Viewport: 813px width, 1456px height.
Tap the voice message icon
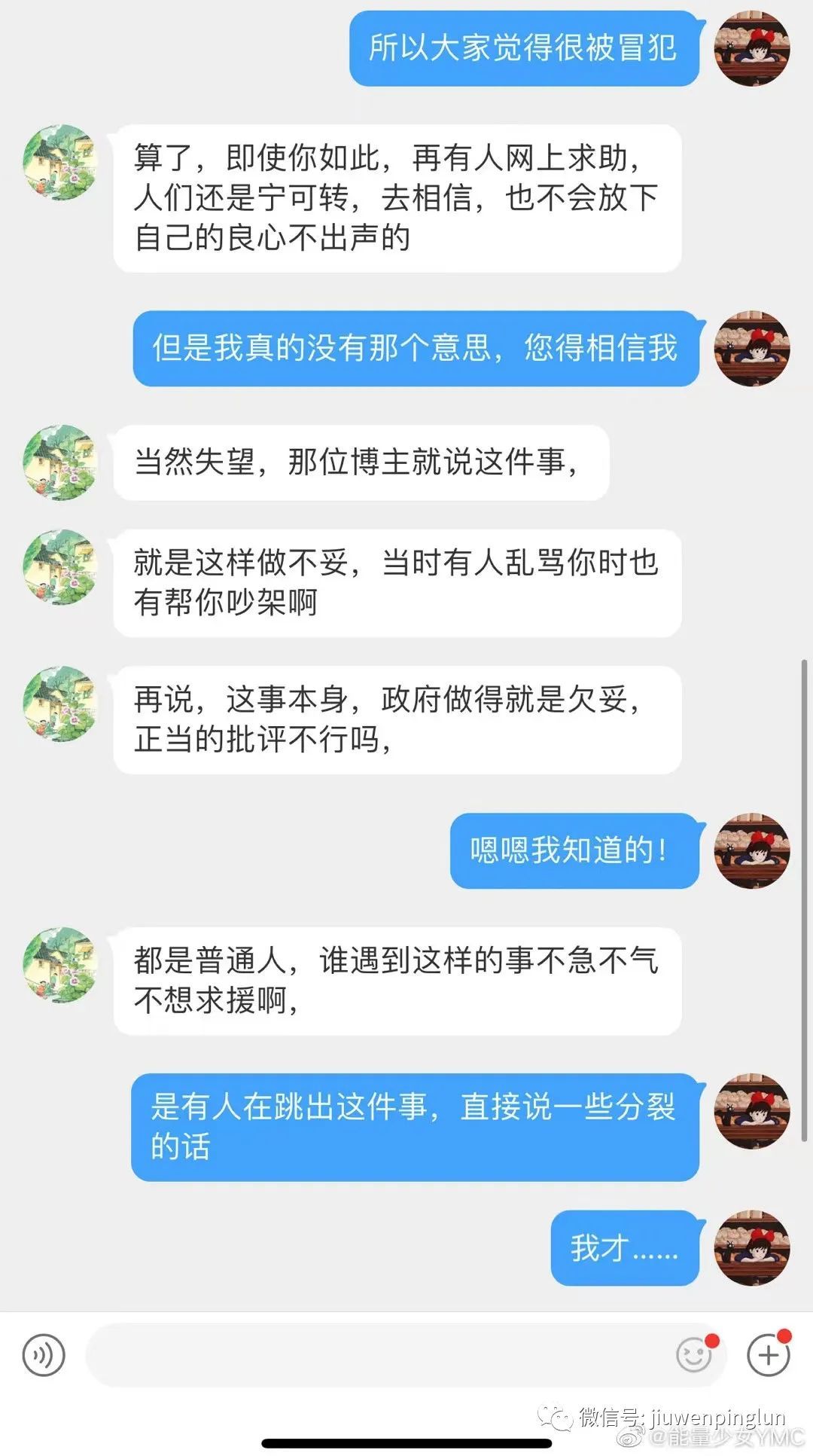(x=44, y=1355)
